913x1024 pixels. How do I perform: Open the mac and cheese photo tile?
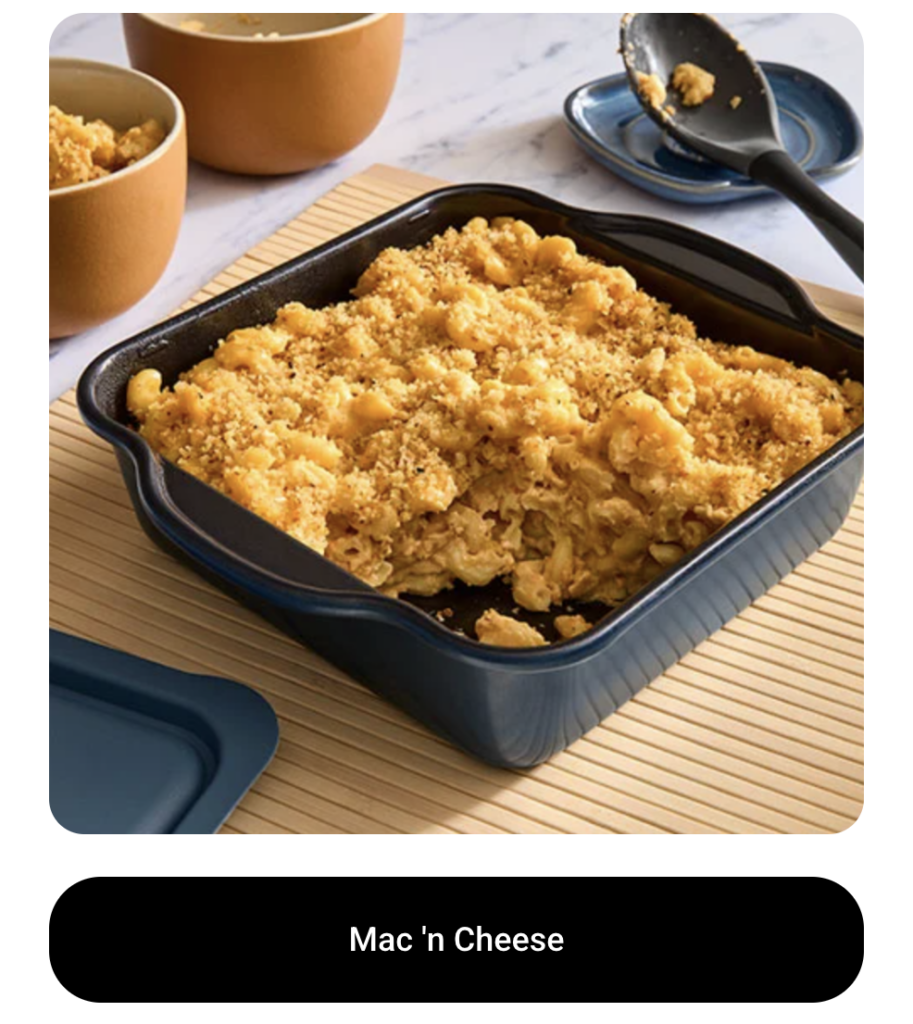point(456,423)
